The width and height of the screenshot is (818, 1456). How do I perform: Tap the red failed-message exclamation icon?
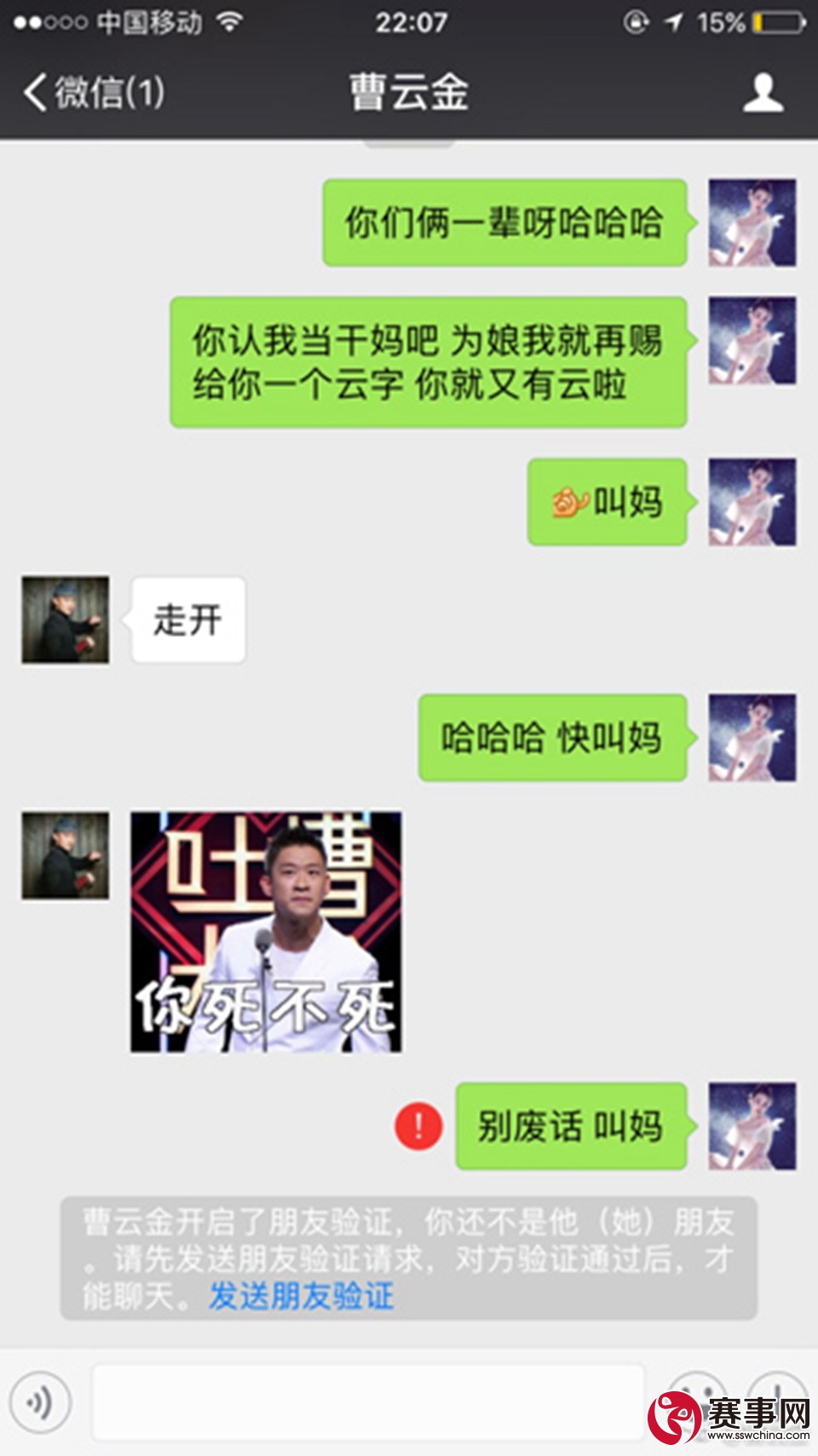[418, 1126]
